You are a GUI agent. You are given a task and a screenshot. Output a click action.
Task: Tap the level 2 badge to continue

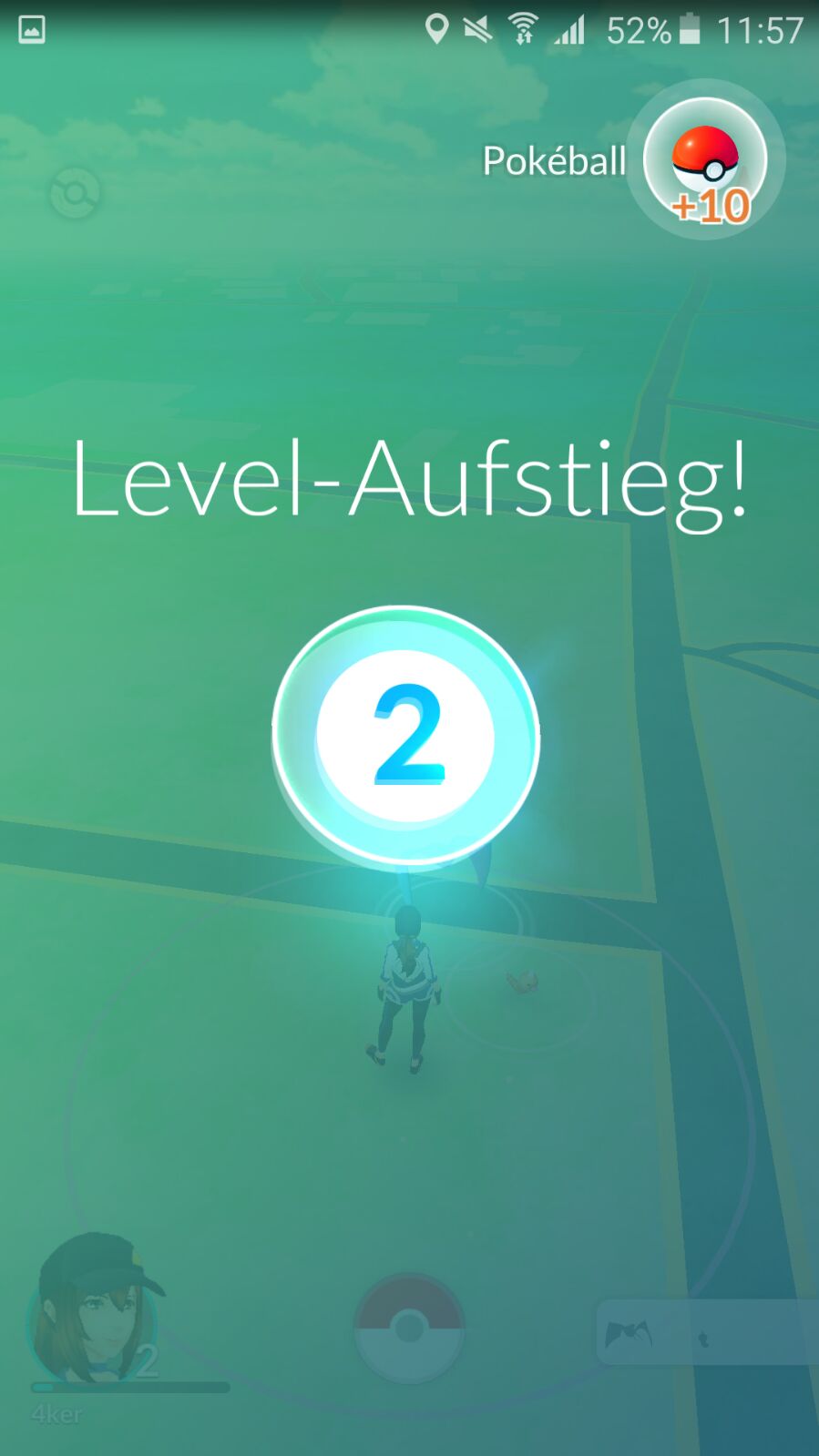tap(406, 736)
